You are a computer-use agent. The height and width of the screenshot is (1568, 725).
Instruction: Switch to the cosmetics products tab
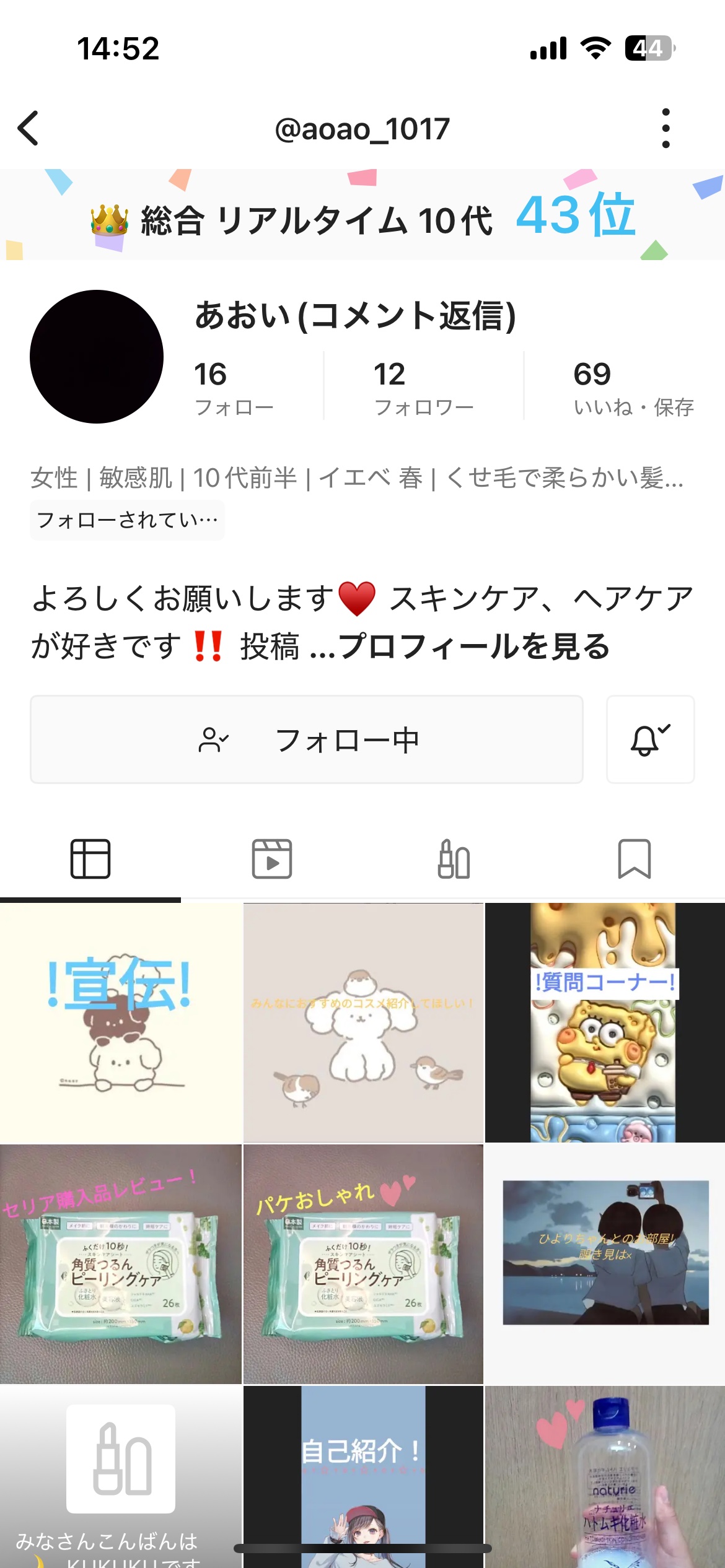tap(454, 859)
